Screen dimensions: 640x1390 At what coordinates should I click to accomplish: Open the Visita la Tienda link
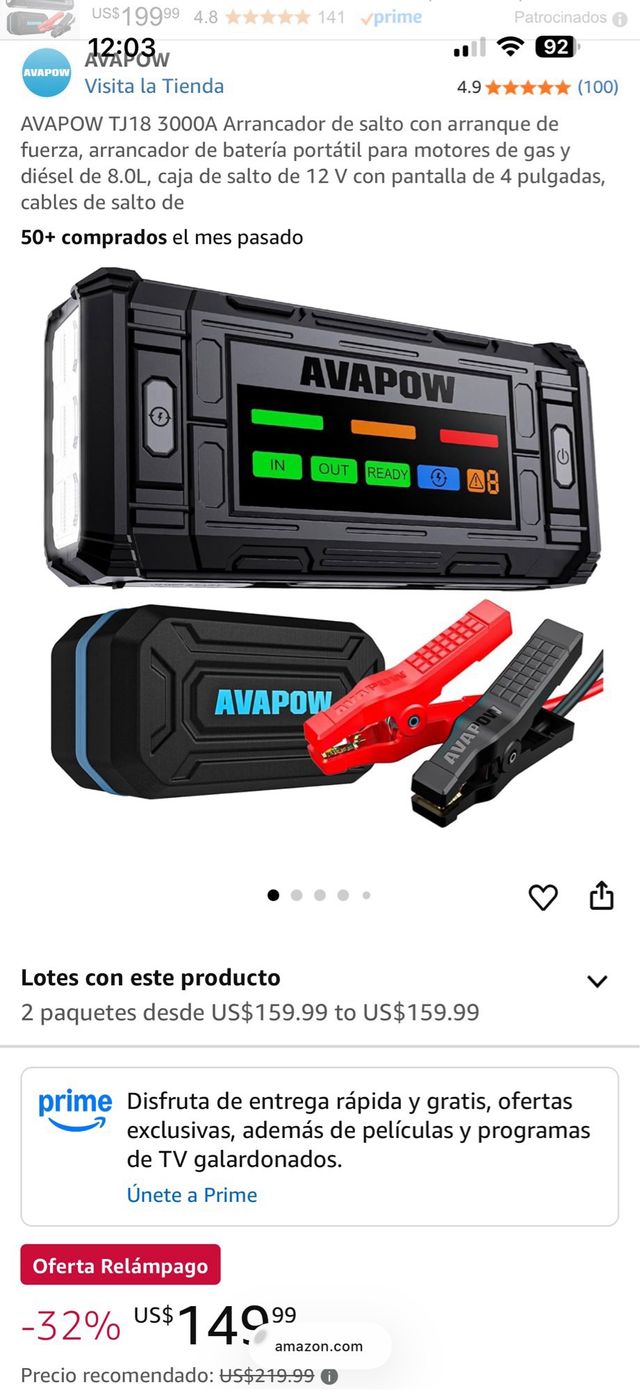(154, 86)
